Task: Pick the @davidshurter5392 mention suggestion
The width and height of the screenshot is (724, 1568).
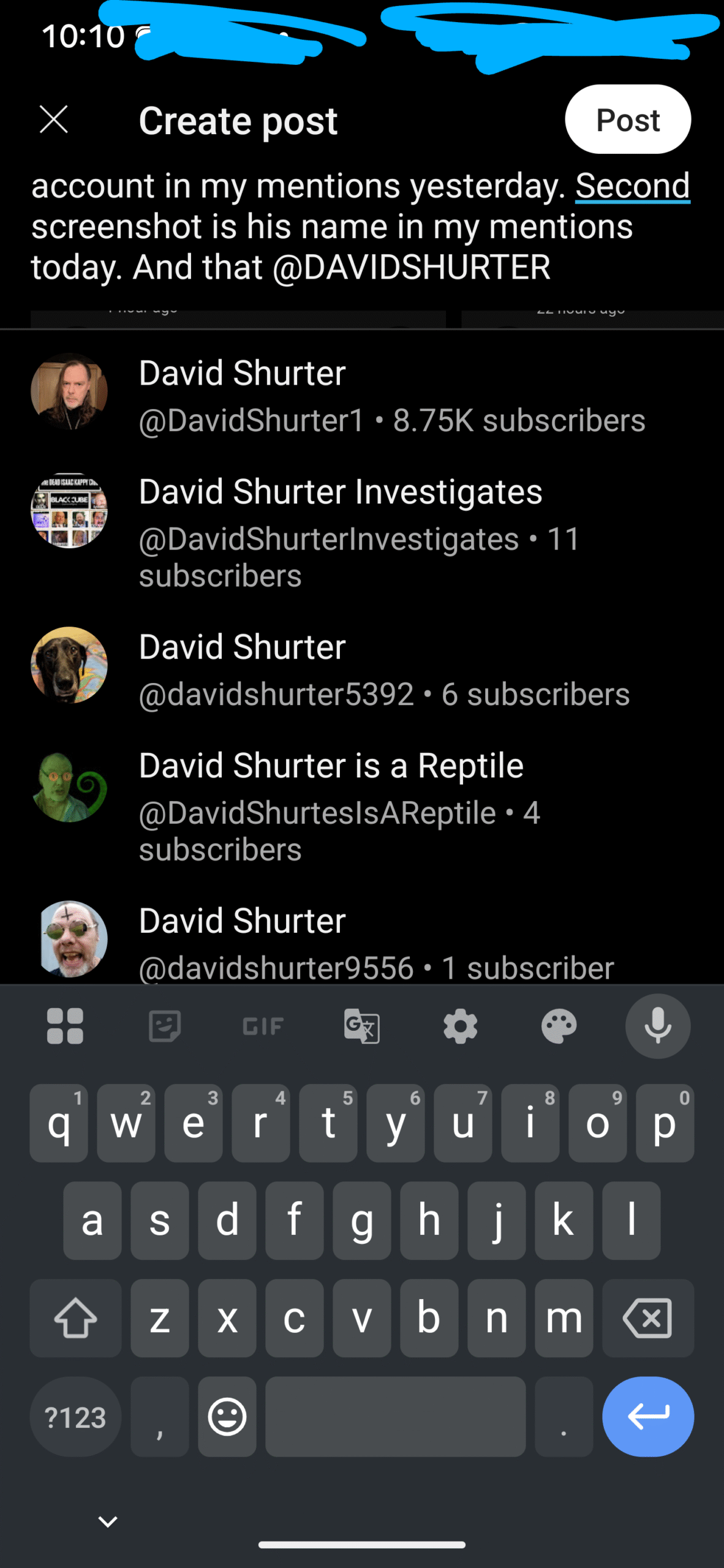Action: tap(362, 670)
